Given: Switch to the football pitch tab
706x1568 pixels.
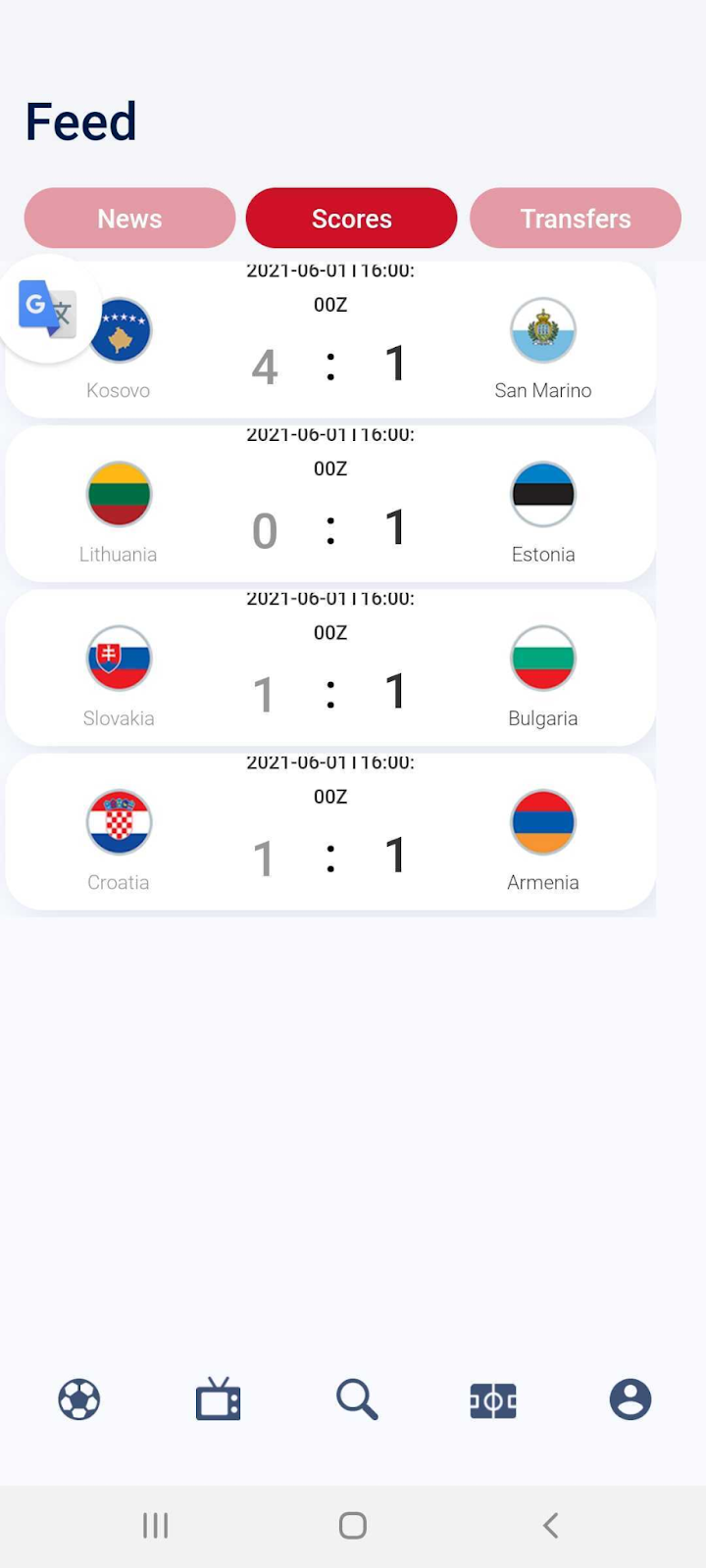Looking at the screenshot, I should pos(493,1399).
